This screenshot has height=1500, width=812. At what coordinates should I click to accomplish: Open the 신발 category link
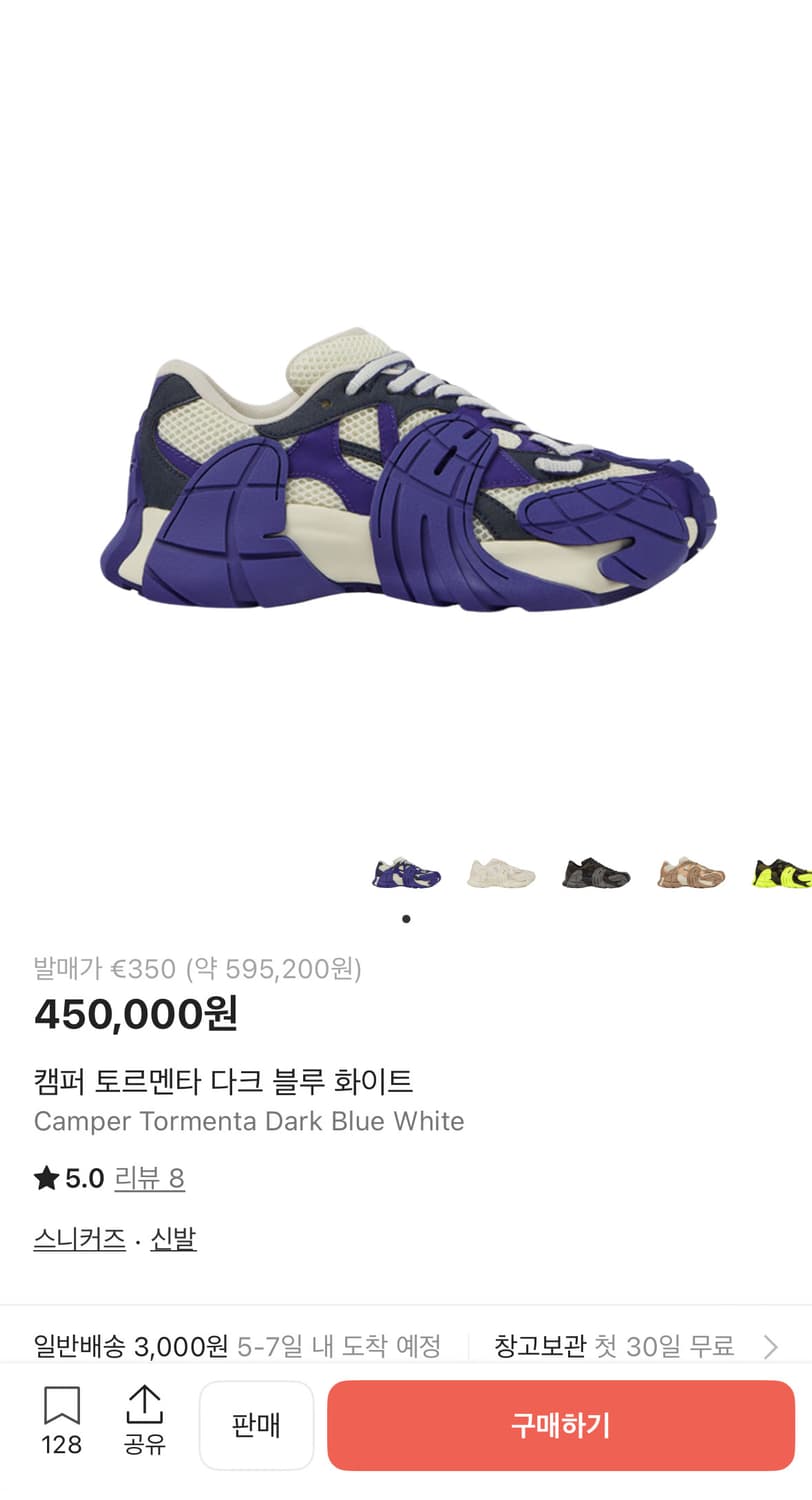[173, 1238]
